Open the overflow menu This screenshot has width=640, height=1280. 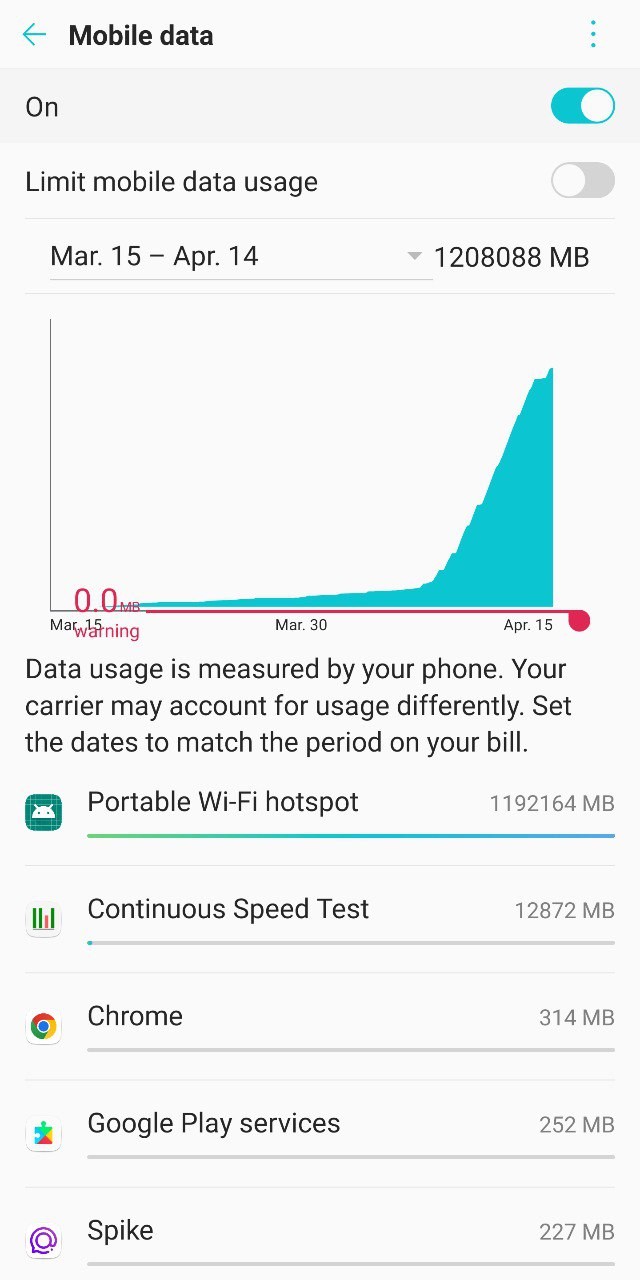tap(593, 35)
